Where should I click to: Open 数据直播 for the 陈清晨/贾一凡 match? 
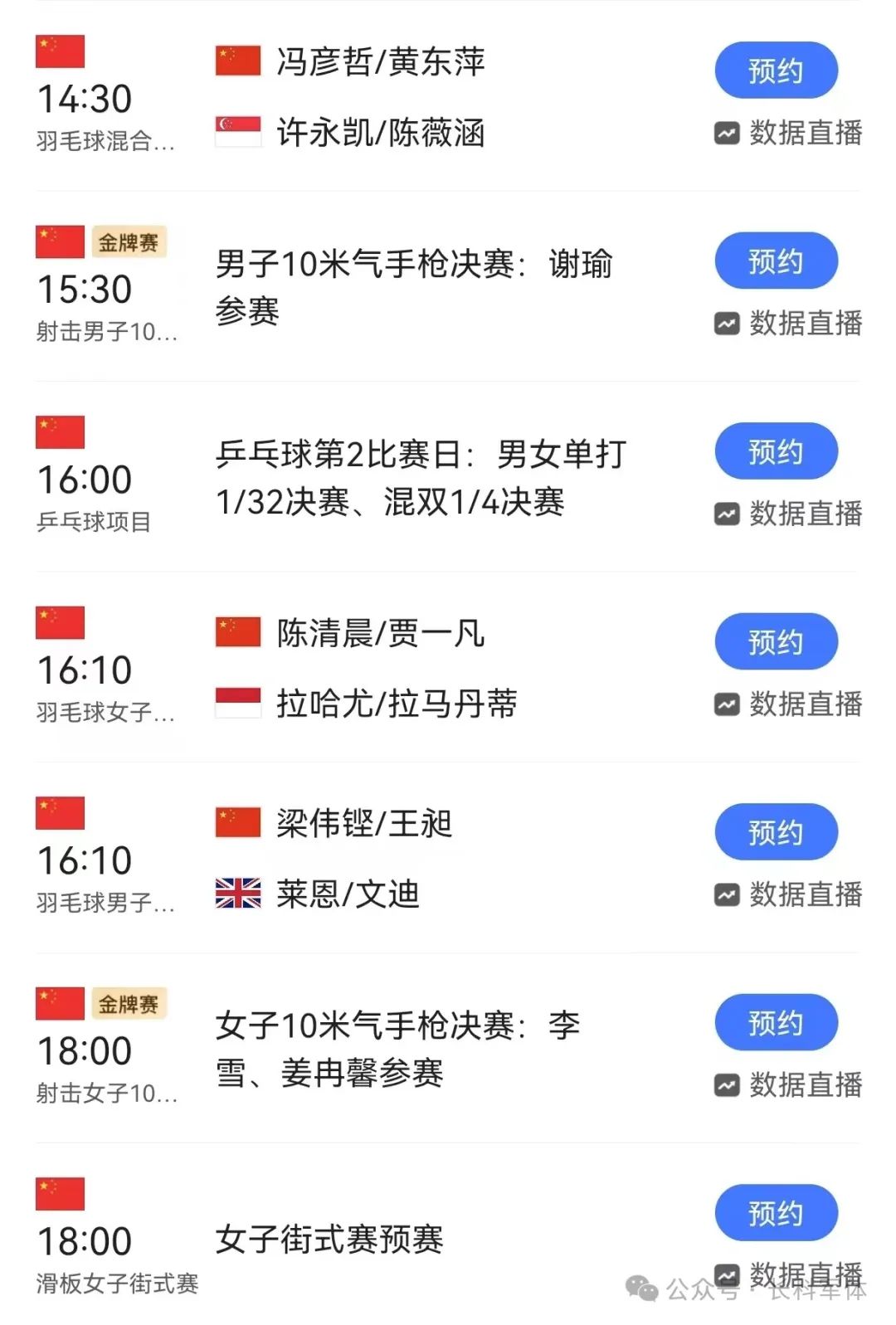(x=789, y=704)
